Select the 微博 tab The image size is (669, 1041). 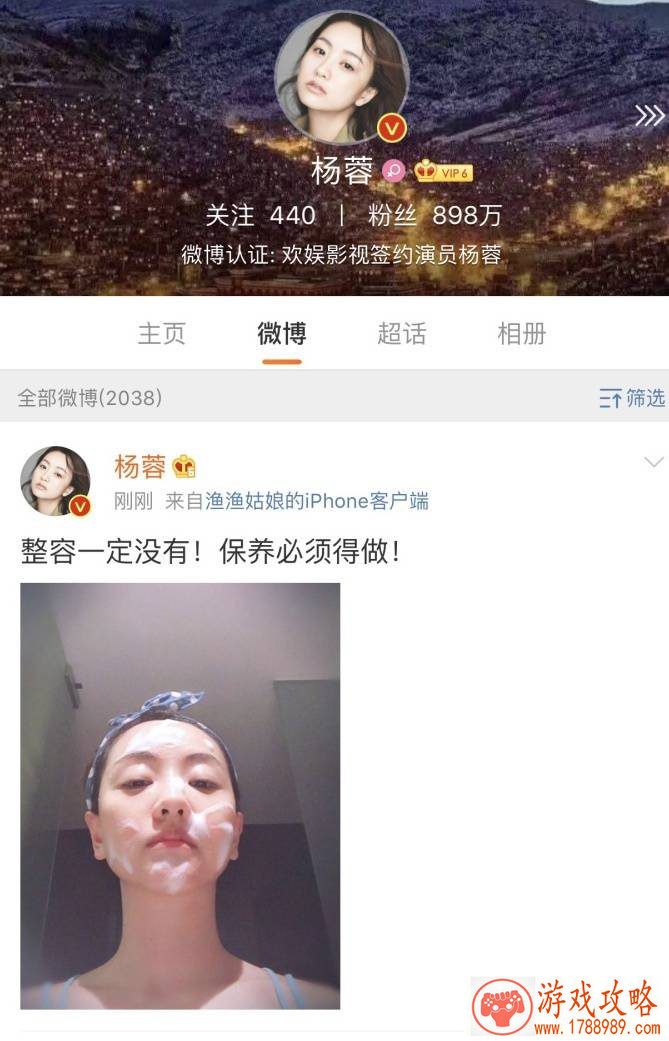tap(282, 334)
